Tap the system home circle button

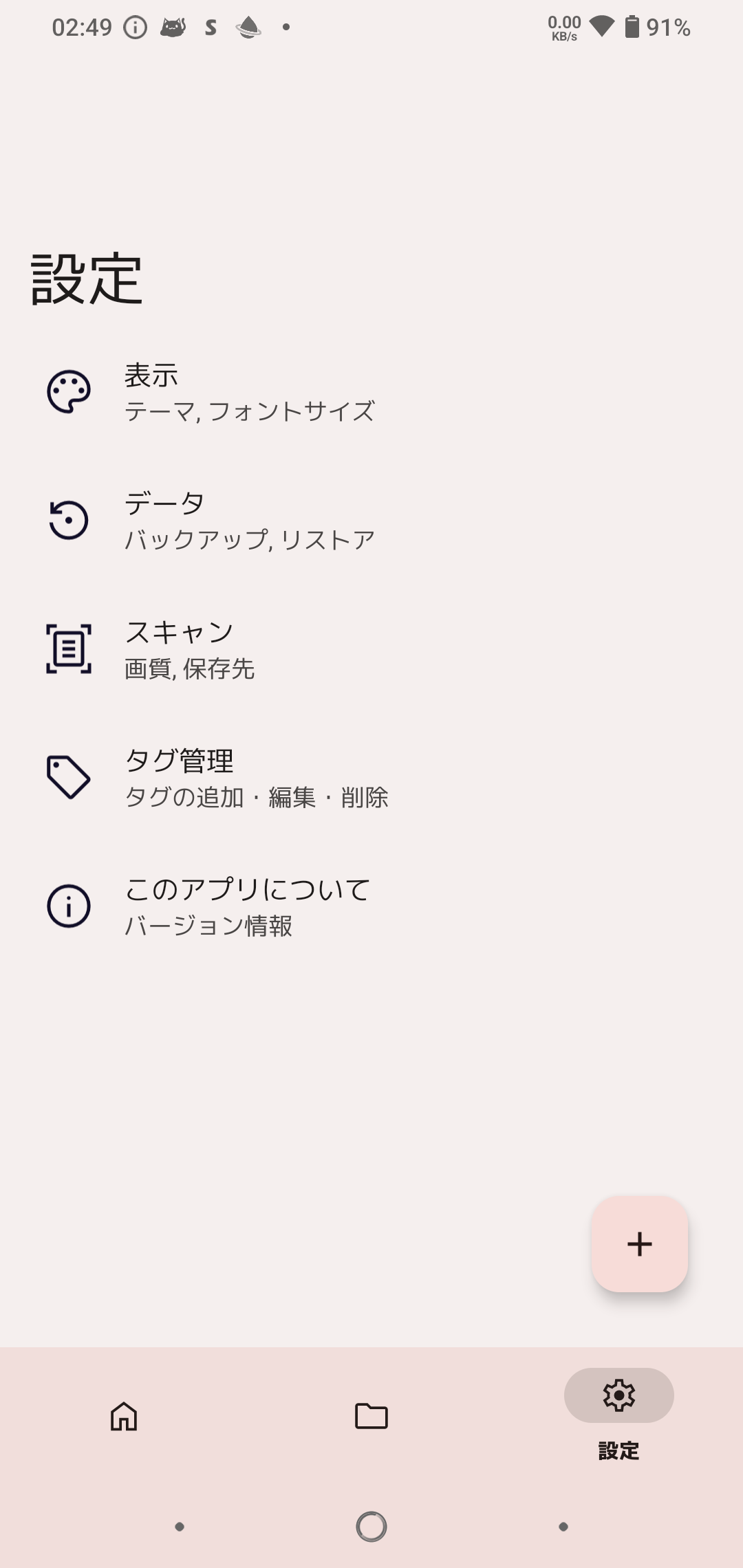(x=371, y=1527)
